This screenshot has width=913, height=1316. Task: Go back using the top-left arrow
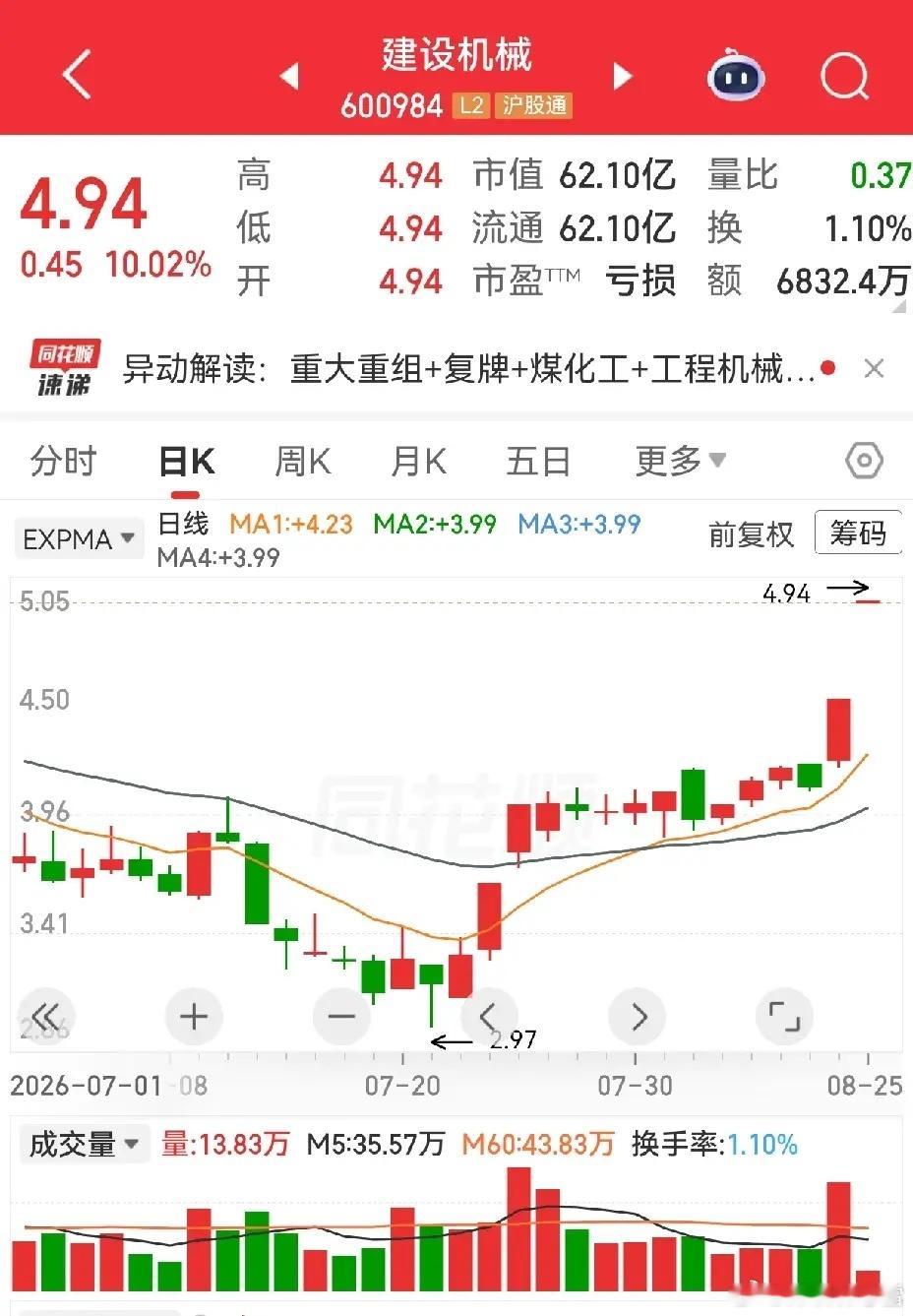click(x=77, y=74)
